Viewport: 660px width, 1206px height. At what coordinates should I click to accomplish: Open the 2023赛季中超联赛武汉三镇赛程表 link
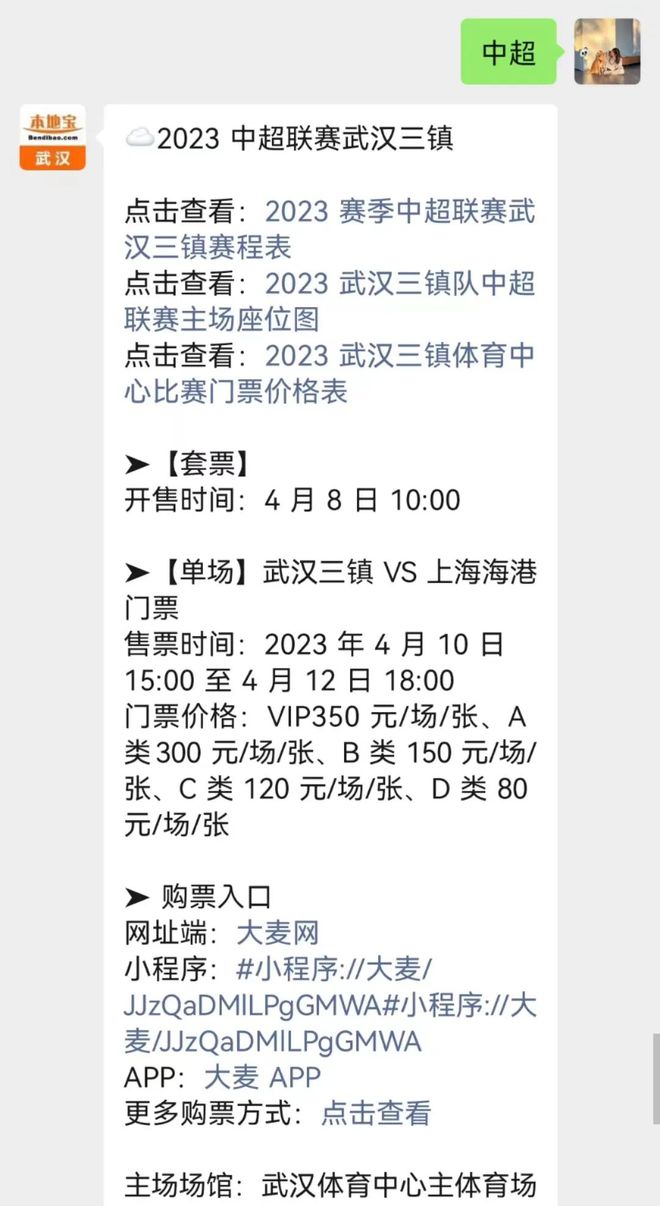click(x=398, y=212)
